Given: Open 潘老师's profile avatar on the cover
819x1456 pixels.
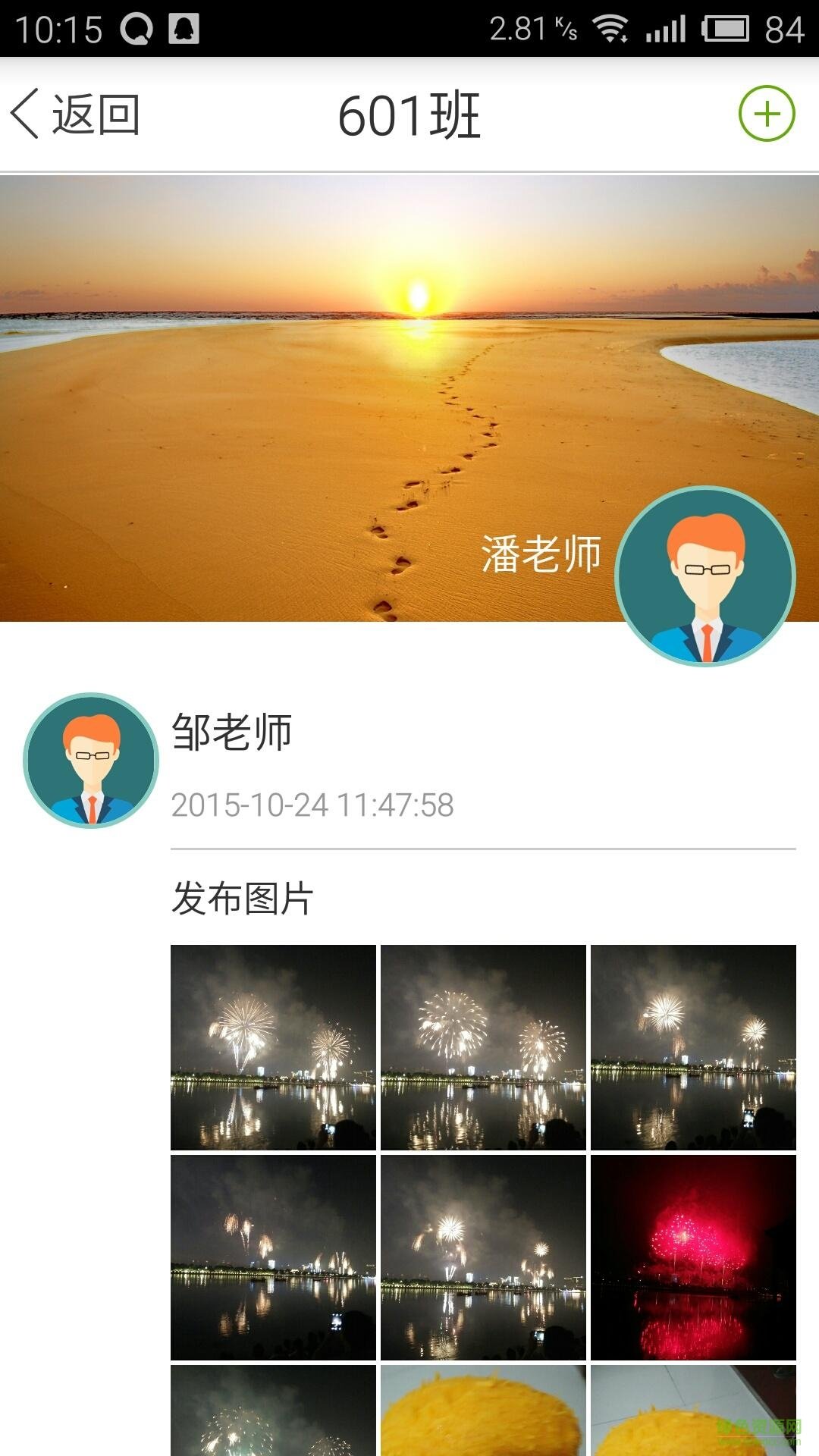Looking at the screenshot, I should pos(705,576).
